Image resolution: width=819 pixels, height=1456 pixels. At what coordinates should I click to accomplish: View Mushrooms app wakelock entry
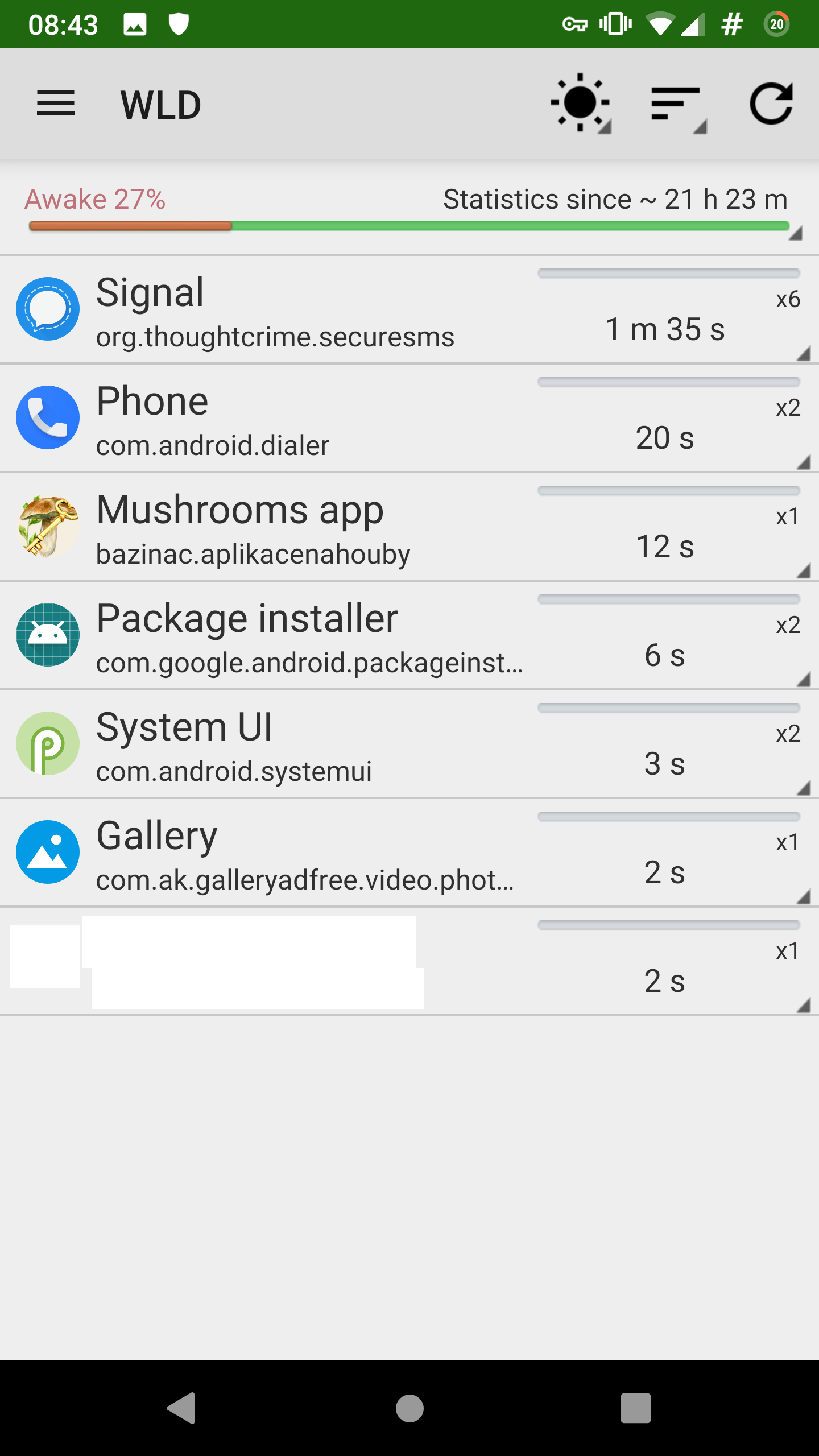click(x=409, y=527)
